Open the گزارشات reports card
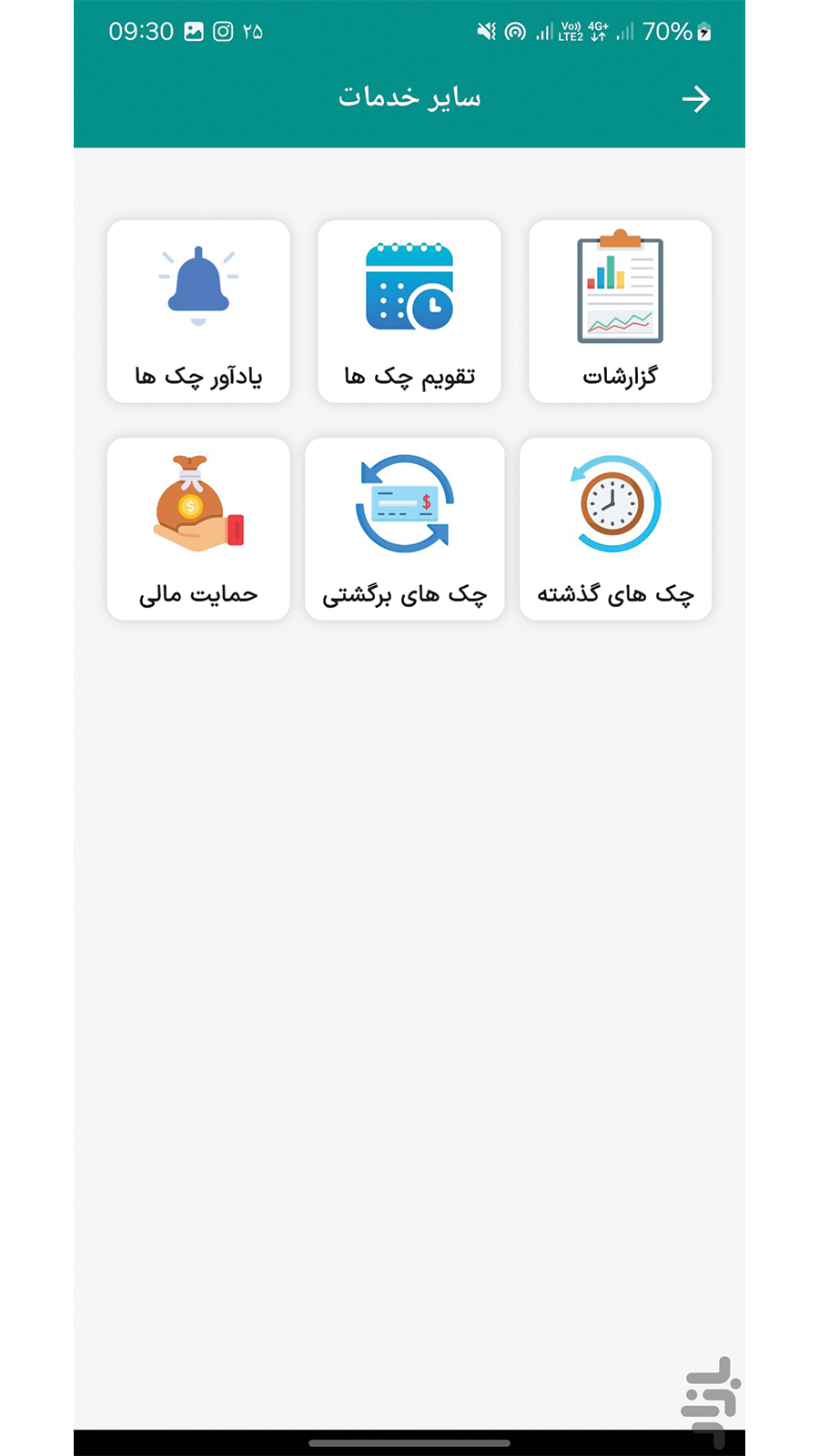819x1456 pixels. click(x=620, y=311)
